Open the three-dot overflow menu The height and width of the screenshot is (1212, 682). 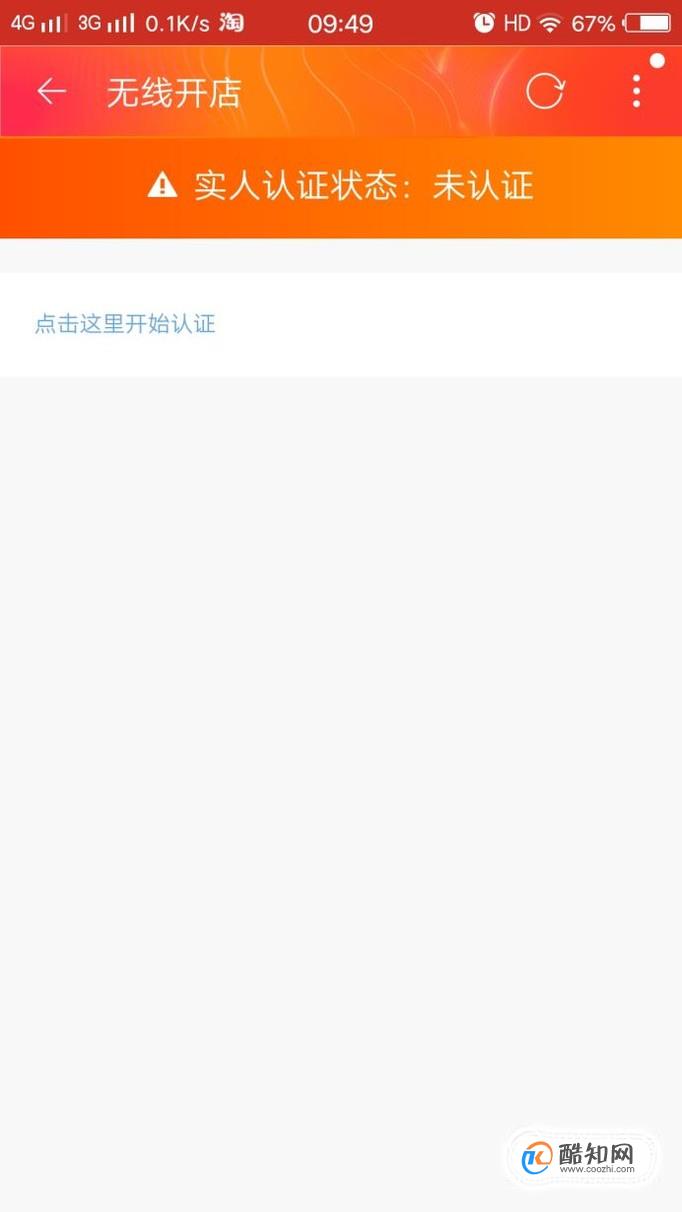pos(636,91)
